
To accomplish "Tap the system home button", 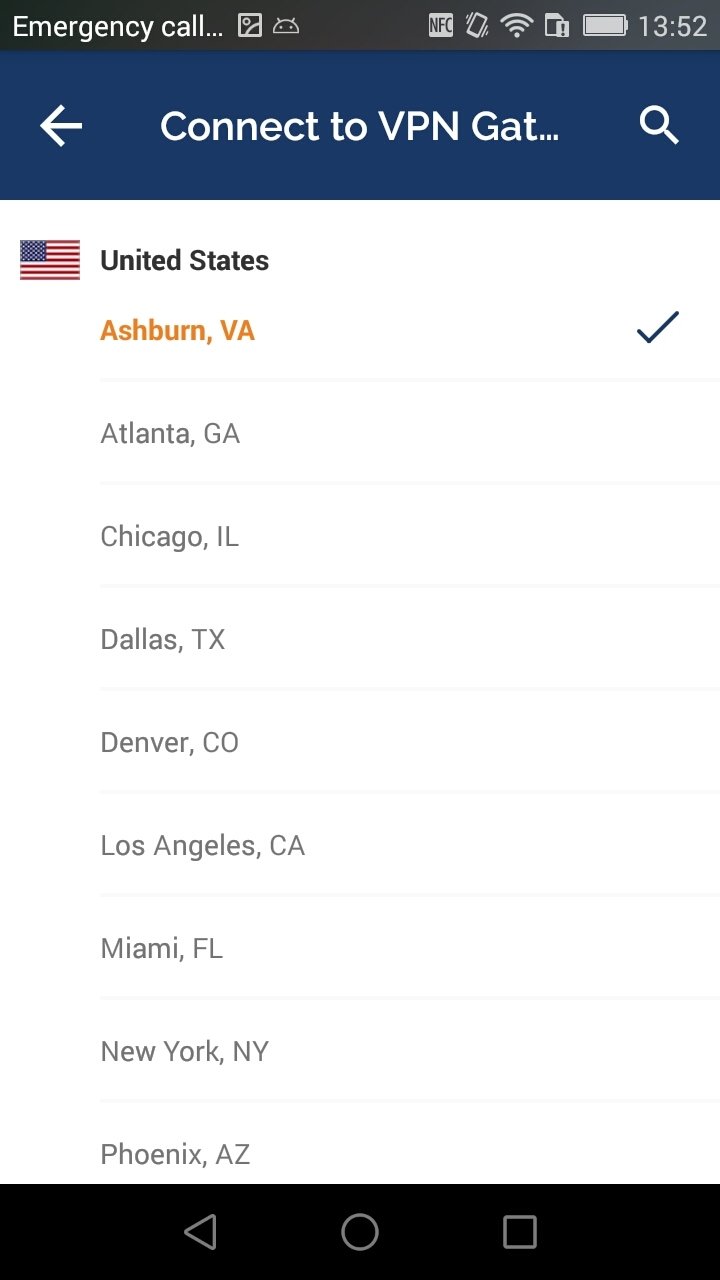I will pyautogui.click(x=360, y=1232).
